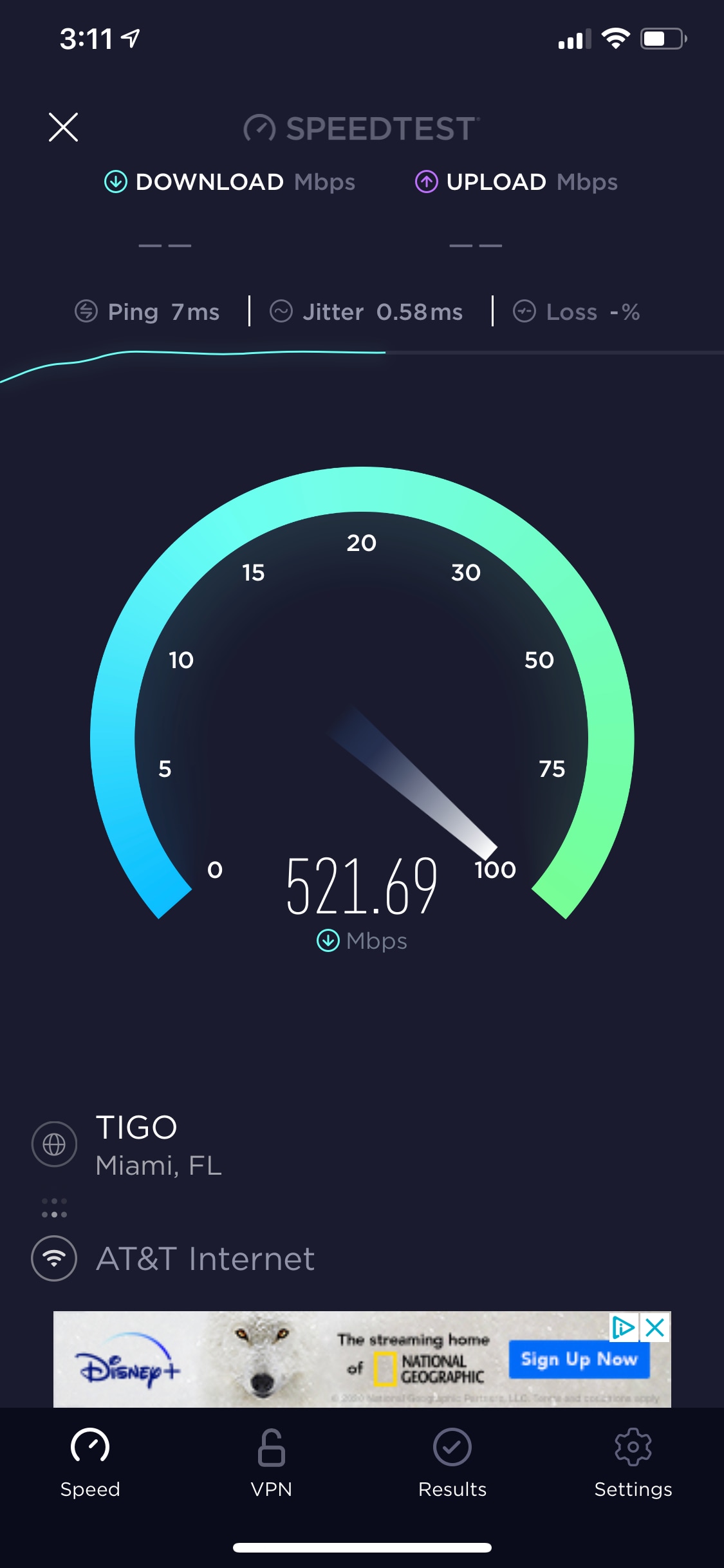Viewport: 724px width, 1568px height.
Task: Tap Sign Up Now in Disney+ ad
Action: [579, 1359]
